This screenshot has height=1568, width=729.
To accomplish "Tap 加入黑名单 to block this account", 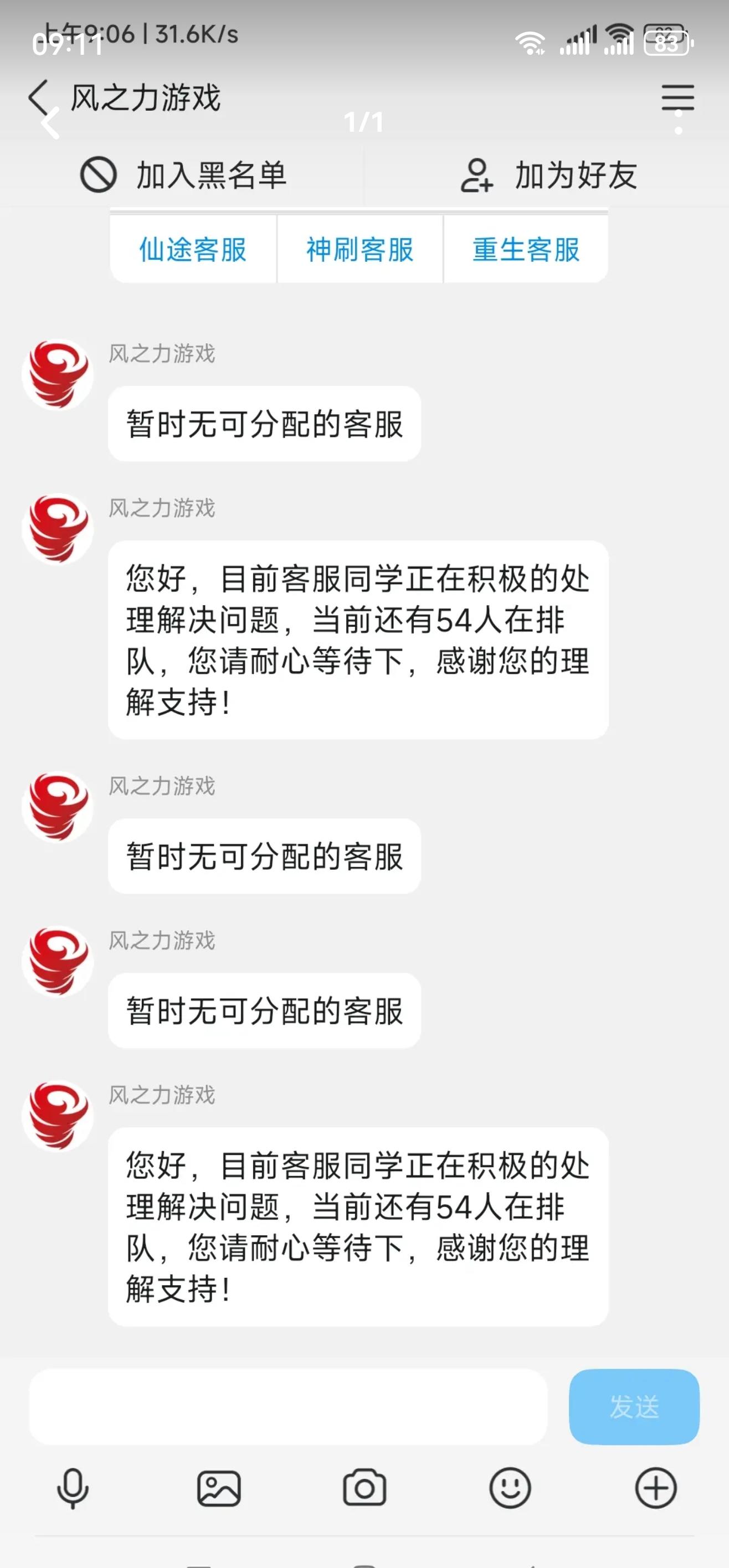I will 183,176.
